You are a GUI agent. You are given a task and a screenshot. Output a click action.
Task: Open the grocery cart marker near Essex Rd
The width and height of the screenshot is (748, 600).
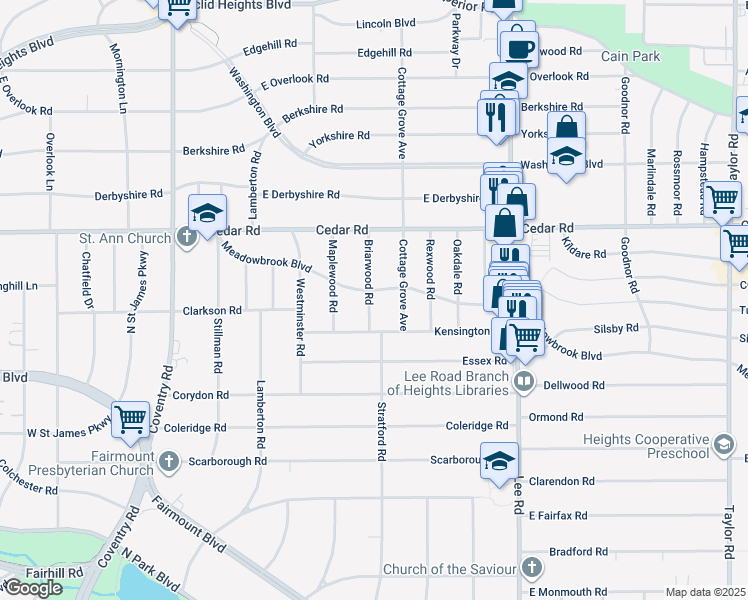525,338
